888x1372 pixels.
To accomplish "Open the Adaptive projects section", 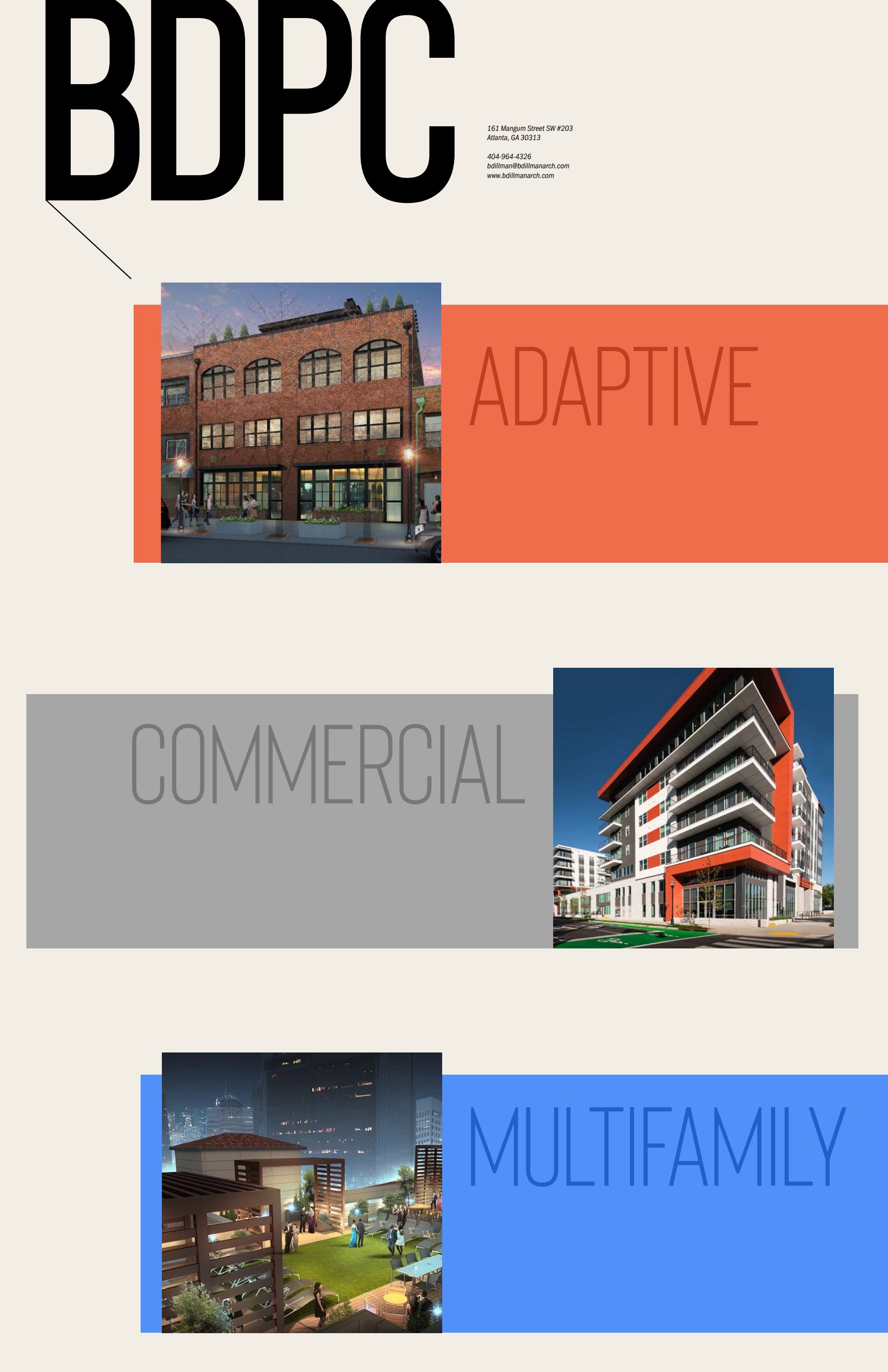I will coord(613,387).
